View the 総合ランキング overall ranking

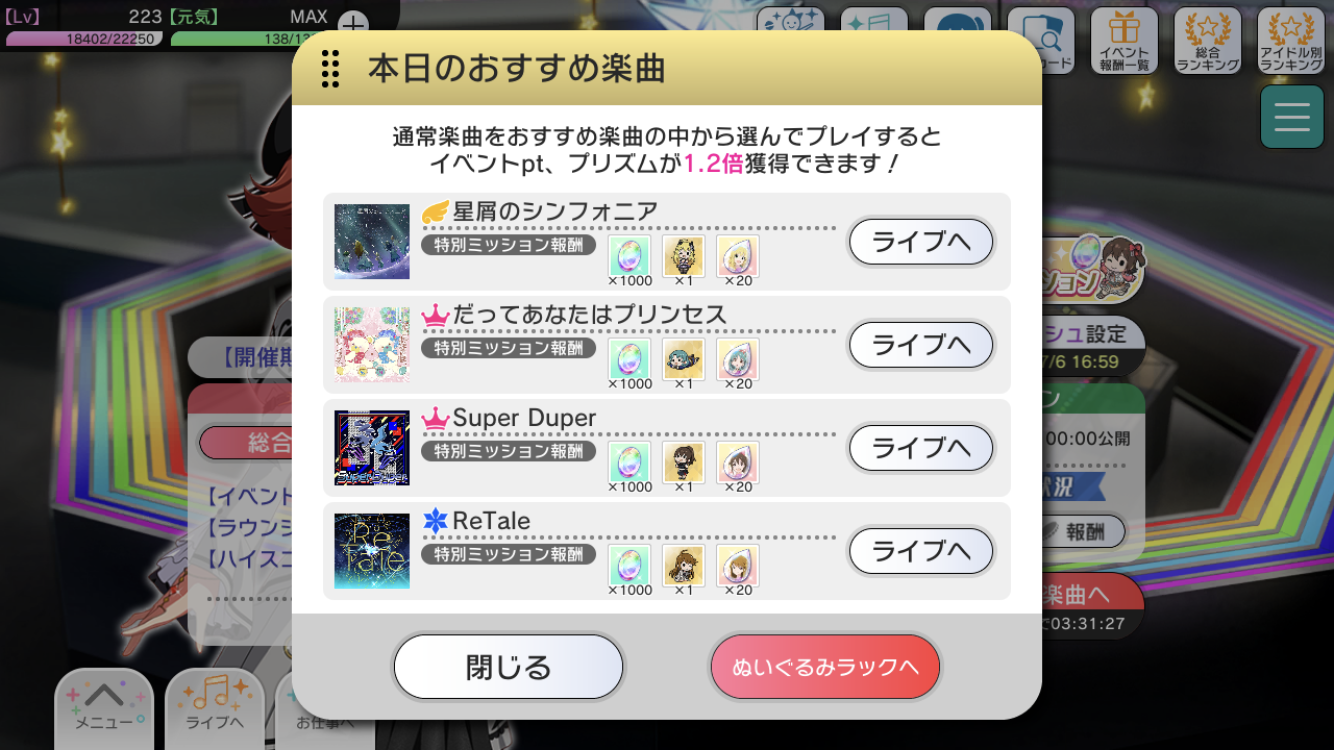[1207, 40]
